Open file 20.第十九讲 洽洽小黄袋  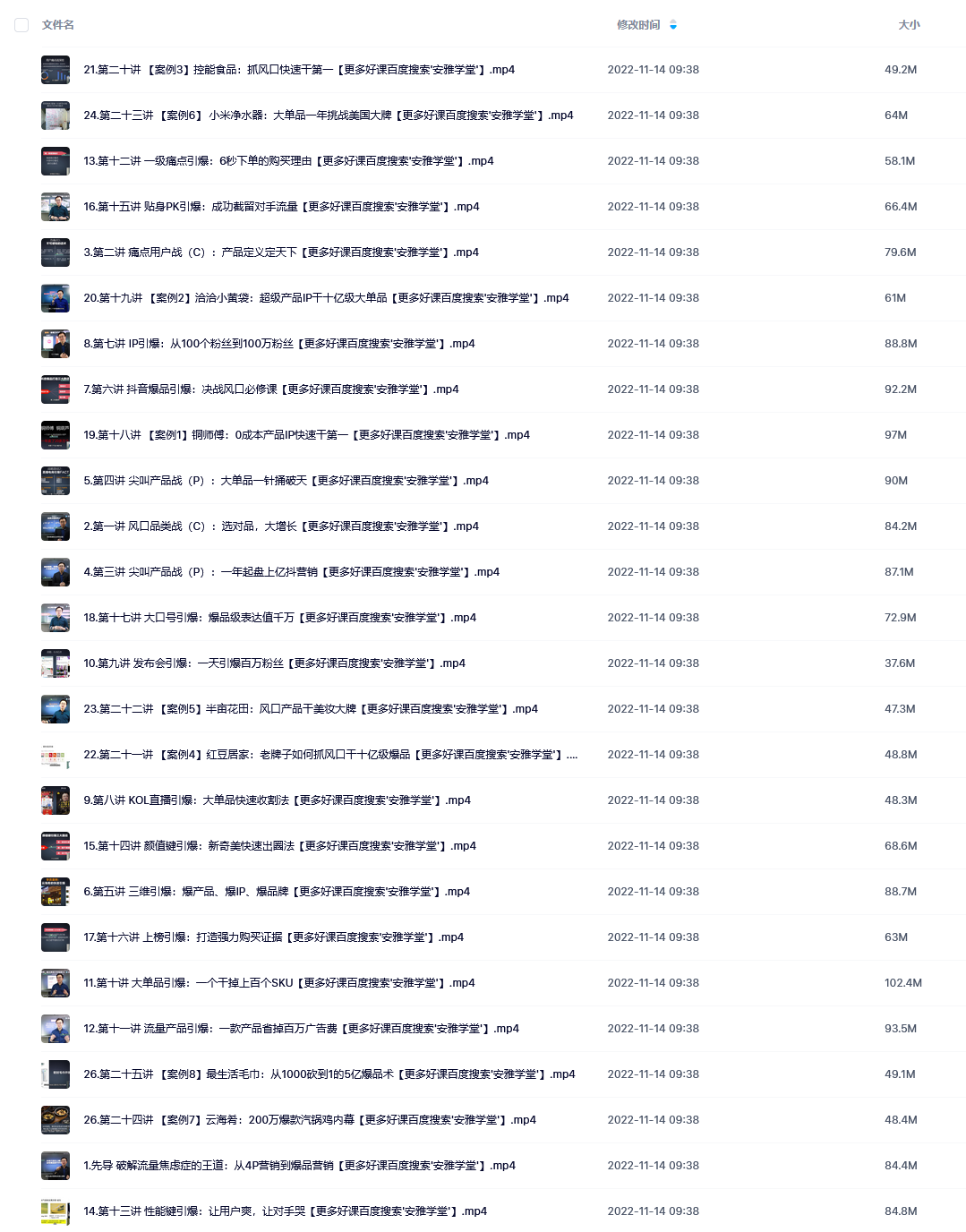pos(326,298)
